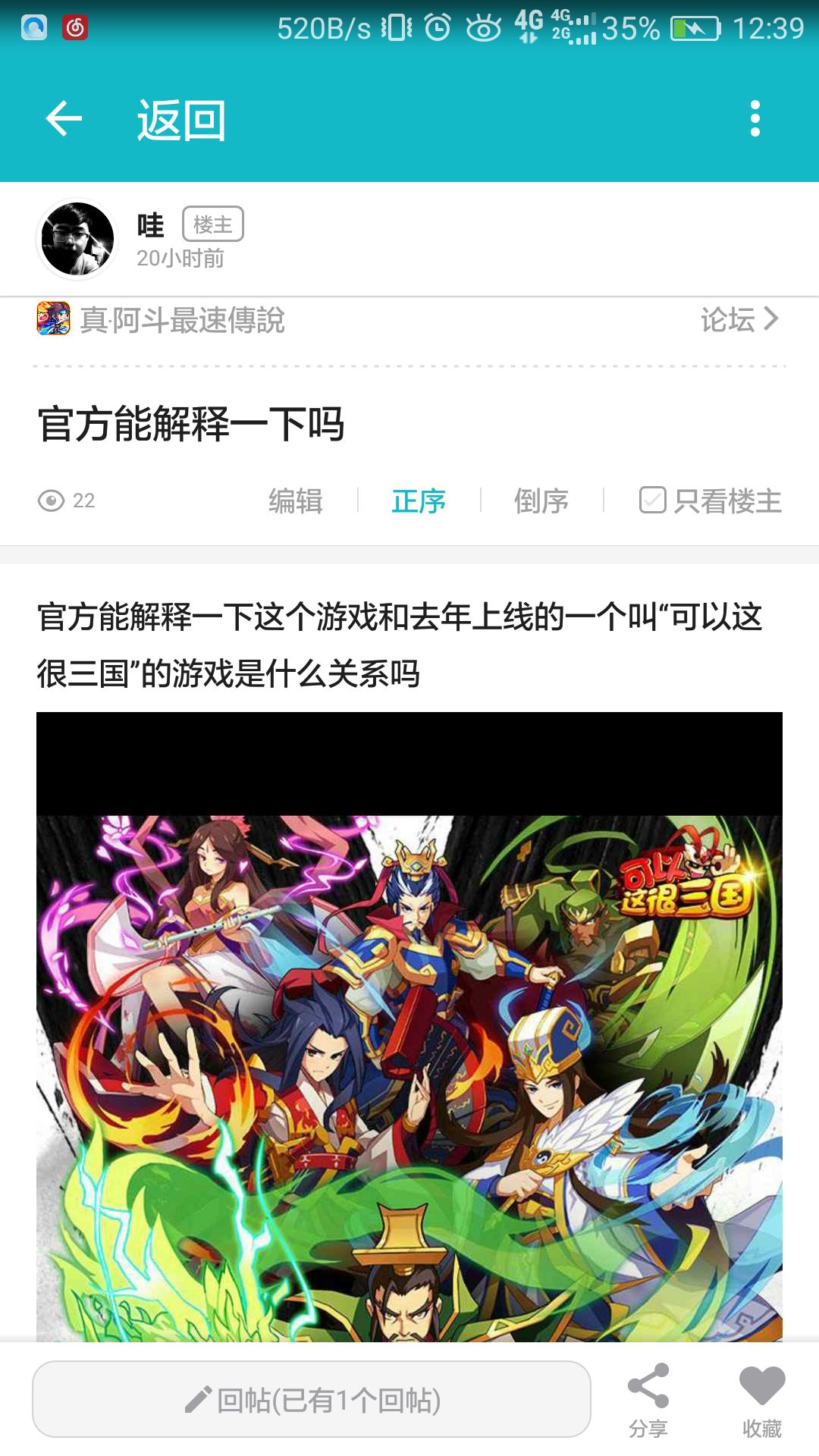Open poster 哇's profile avatar

pyautogui.click(x=77, y=239)
